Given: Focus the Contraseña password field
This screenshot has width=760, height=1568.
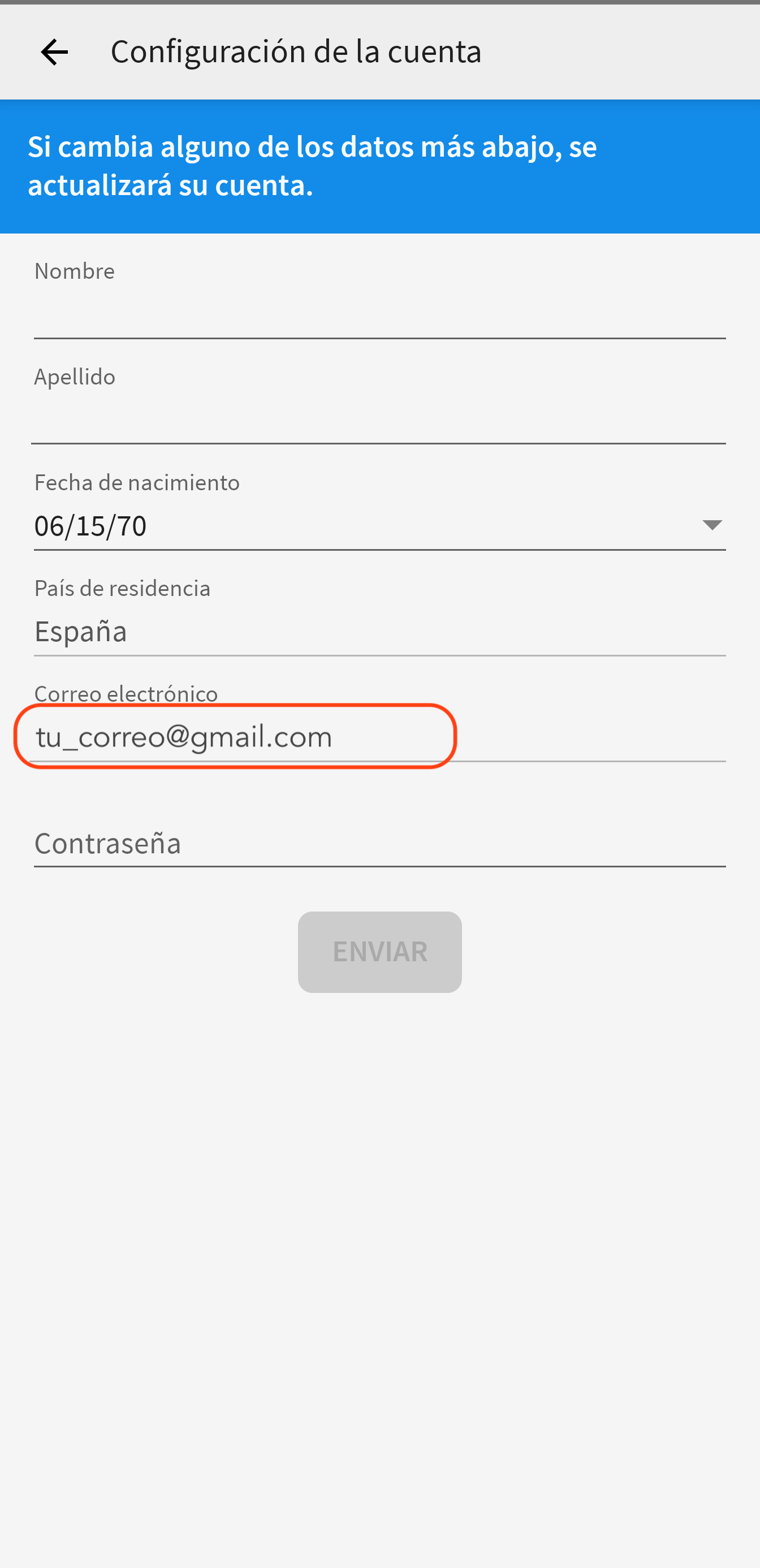Looking at the screenshot, I should tap(379, 843).
